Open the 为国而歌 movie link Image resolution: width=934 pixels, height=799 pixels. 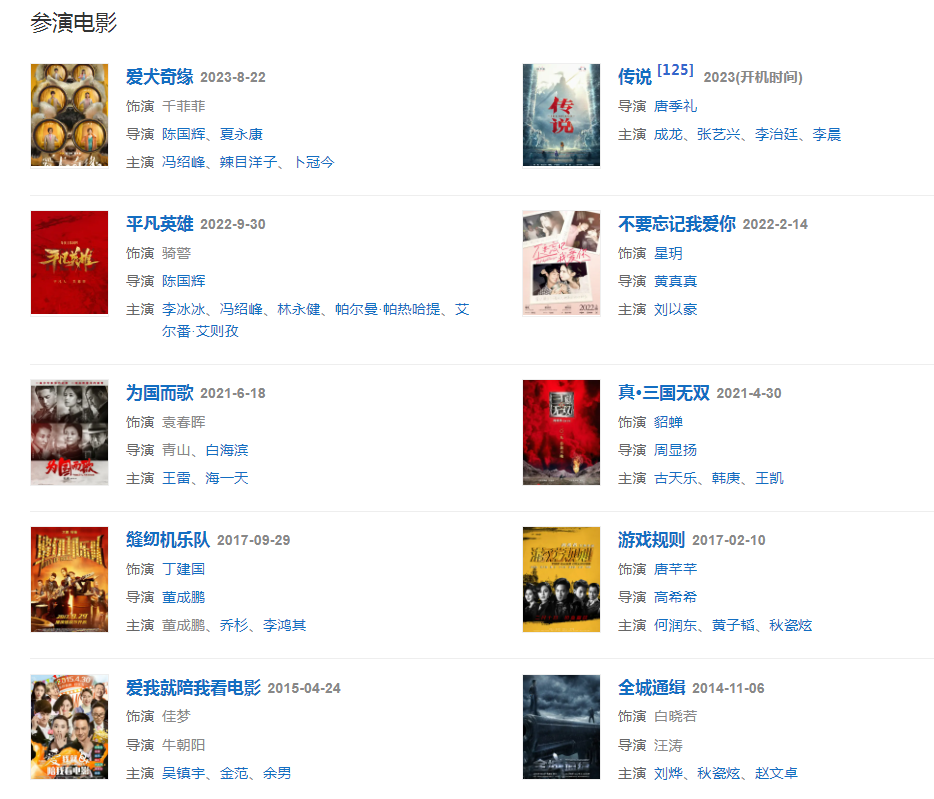tap(159, 393)
